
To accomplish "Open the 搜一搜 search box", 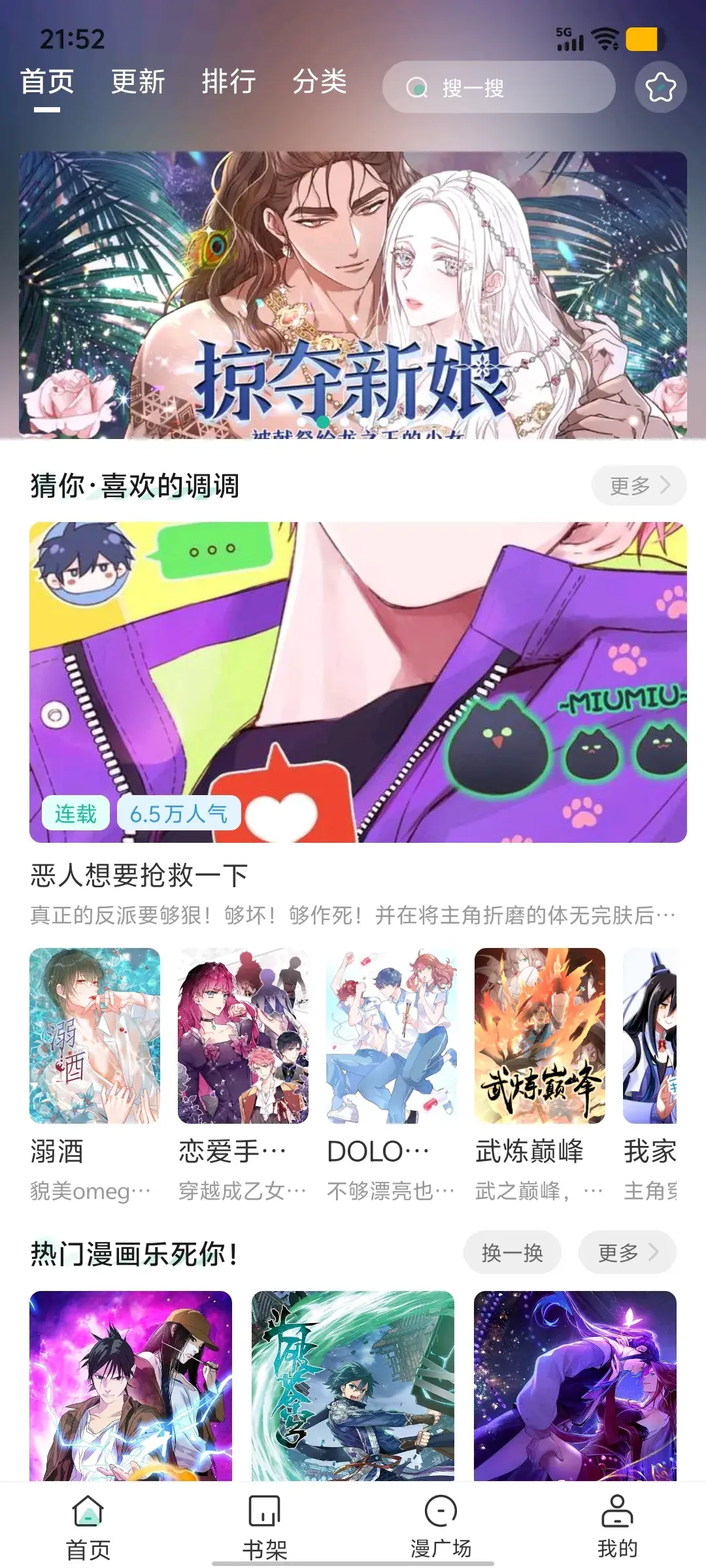I will click(x=498, y=88).
